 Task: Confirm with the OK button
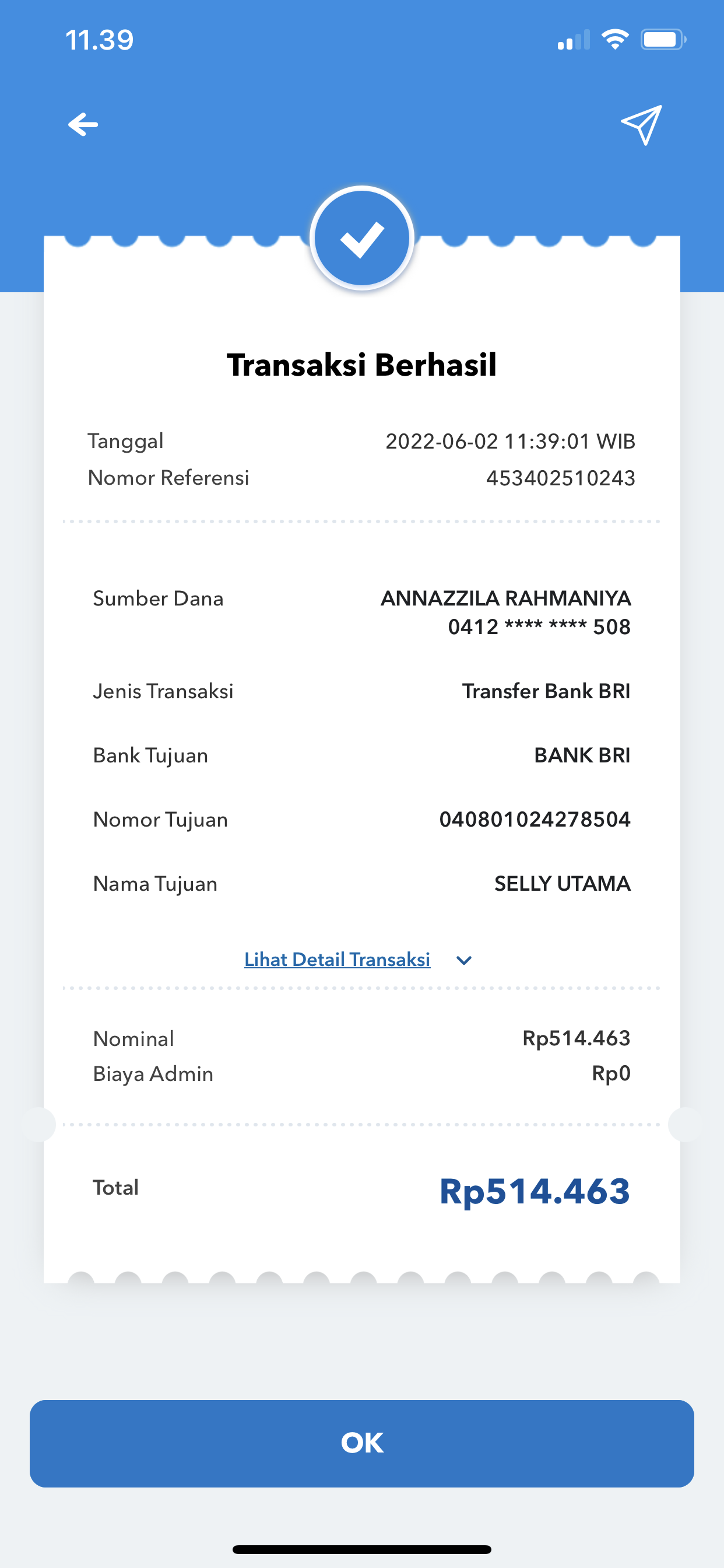tap(362, 1443)
